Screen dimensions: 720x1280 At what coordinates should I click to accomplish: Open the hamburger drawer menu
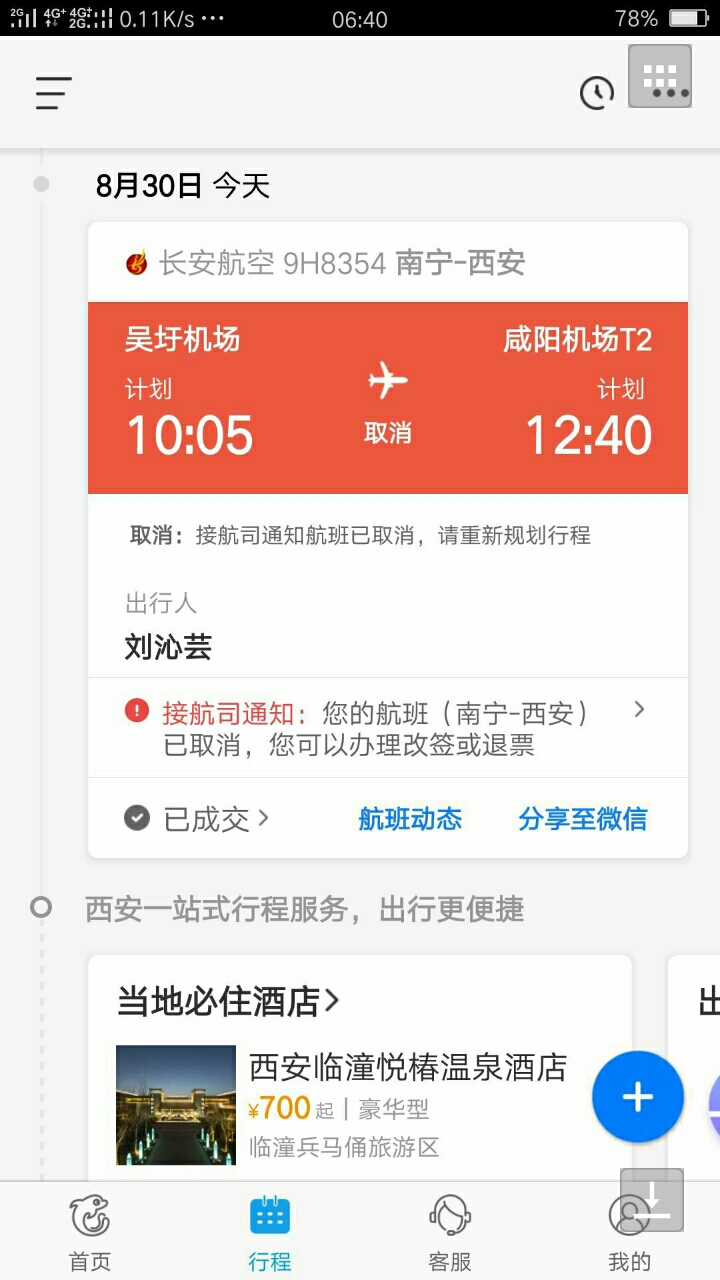[54, 93]
